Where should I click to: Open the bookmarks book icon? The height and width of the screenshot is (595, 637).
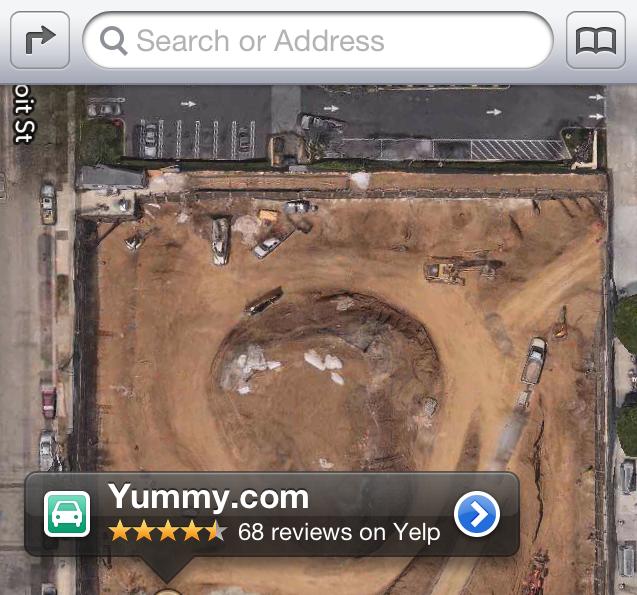596,40
